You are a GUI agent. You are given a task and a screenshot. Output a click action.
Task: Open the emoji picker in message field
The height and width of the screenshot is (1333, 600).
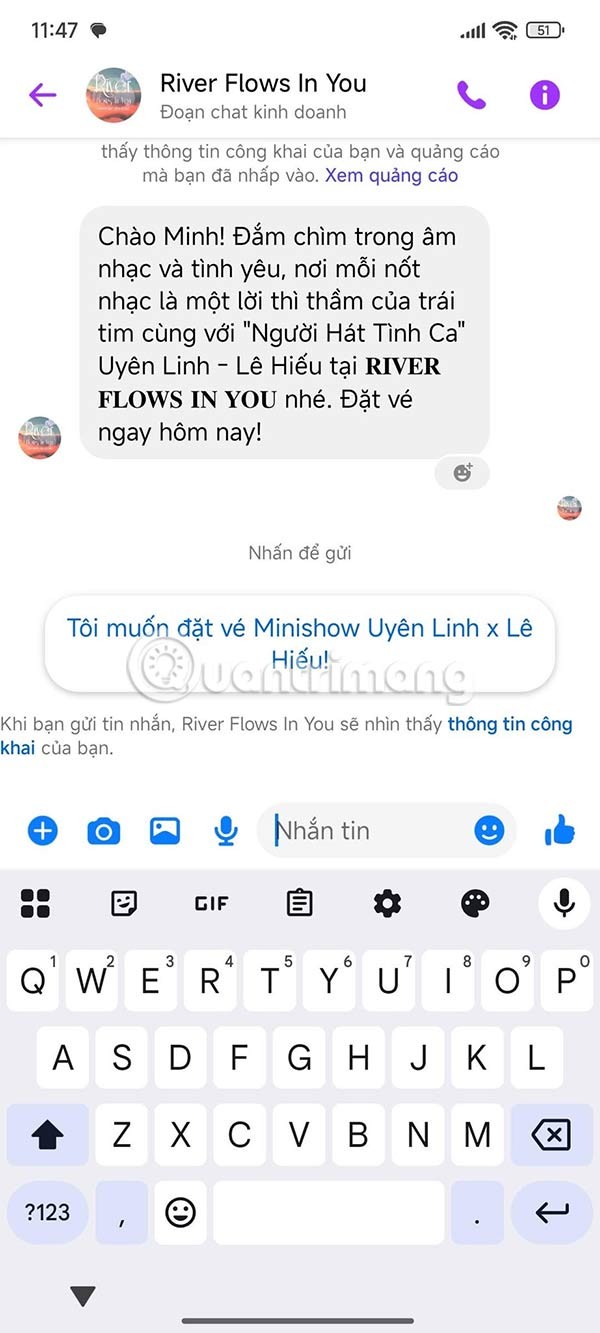pos(489,830)
